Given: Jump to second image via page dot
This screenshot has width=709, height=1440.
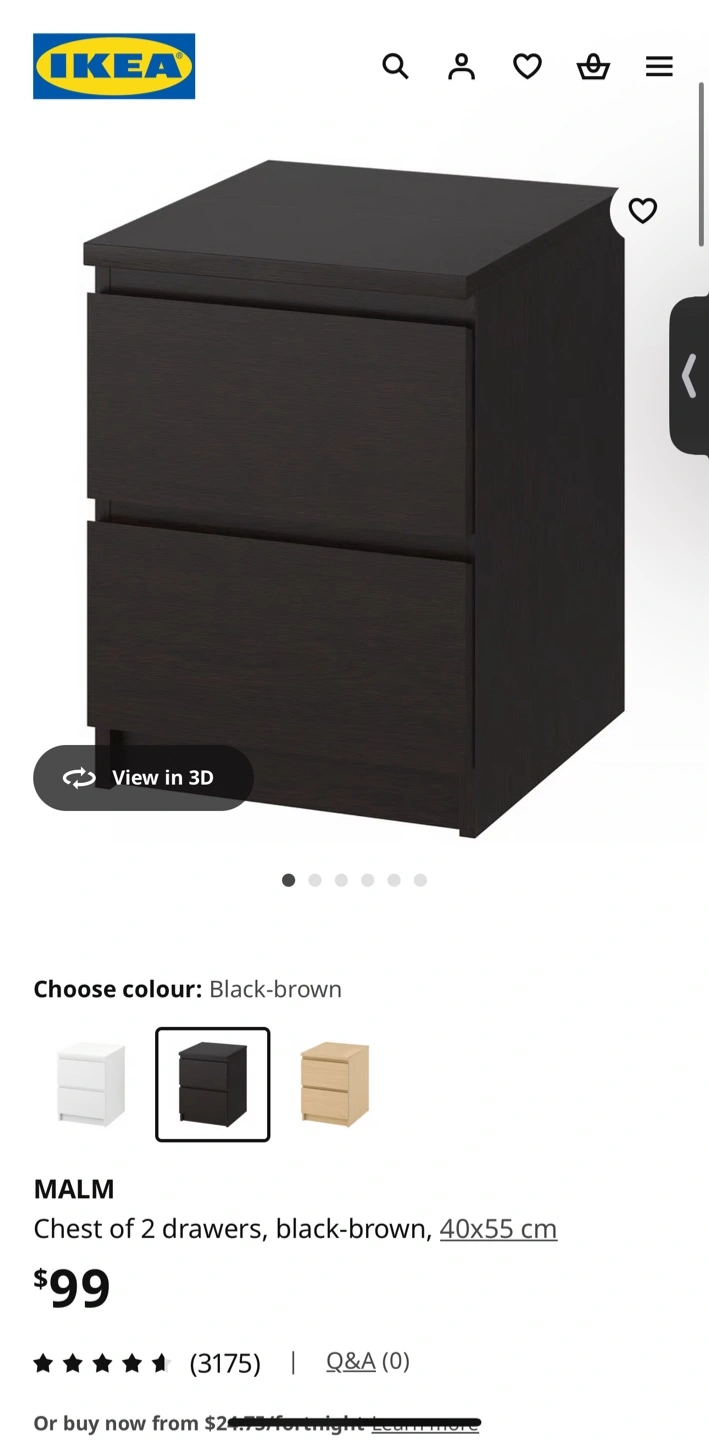Looking at the screenshot, I should (x=315, y=880).
